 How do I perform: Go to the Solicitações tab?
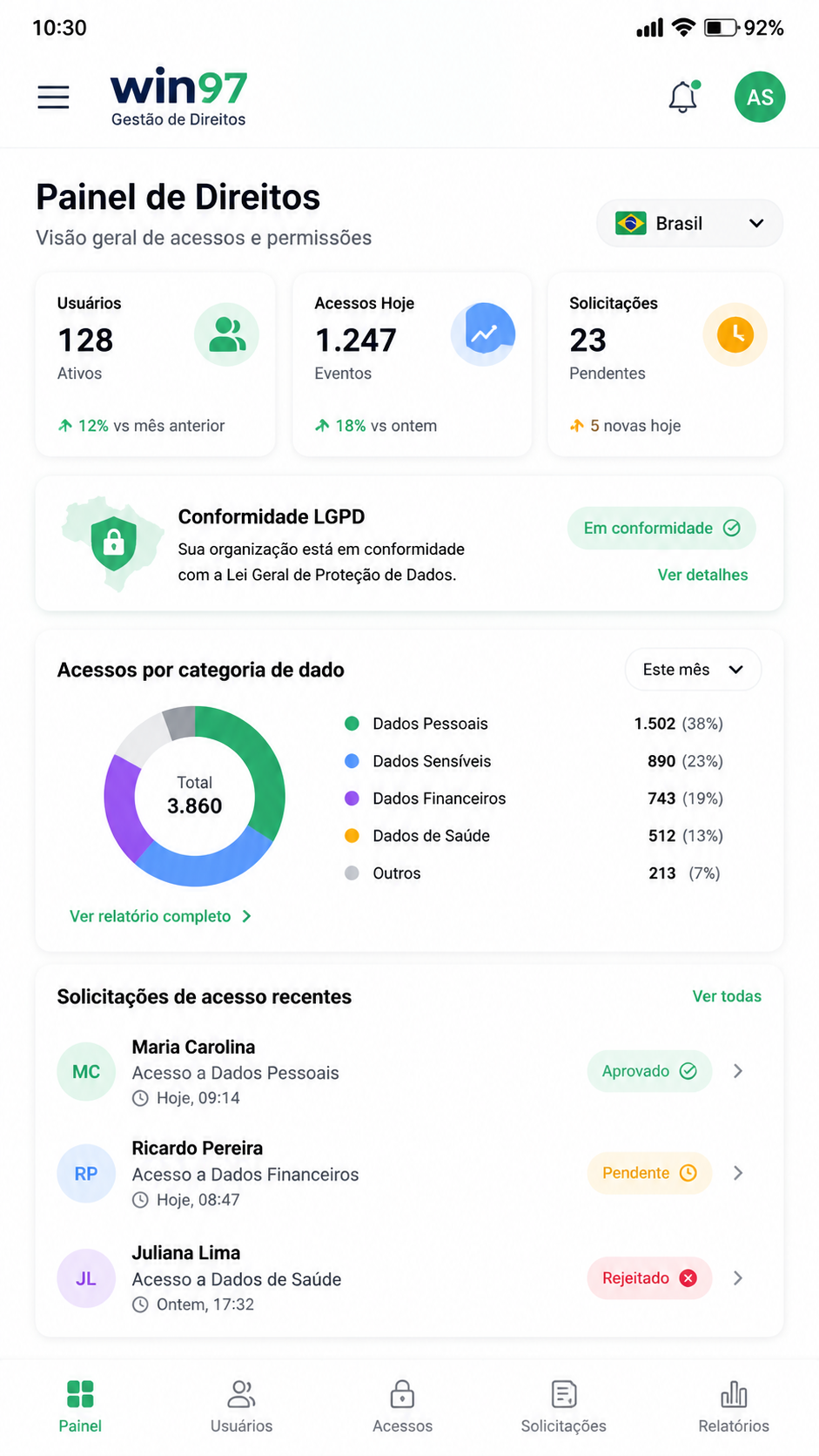coord(564,1406)
